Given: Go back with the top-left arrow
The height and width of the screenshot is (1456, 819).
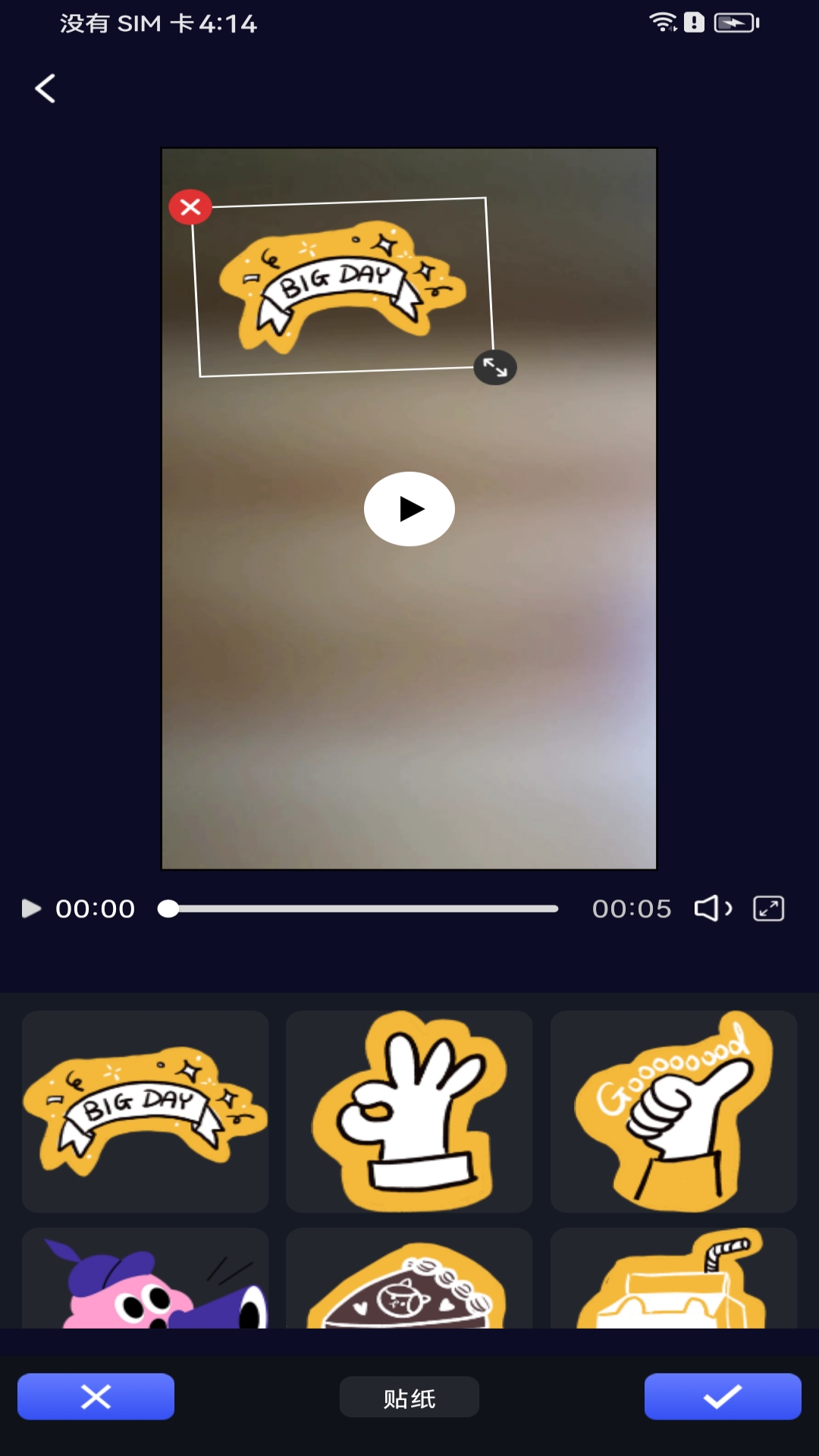Looking at the screenshot, I should click(45, 89).
